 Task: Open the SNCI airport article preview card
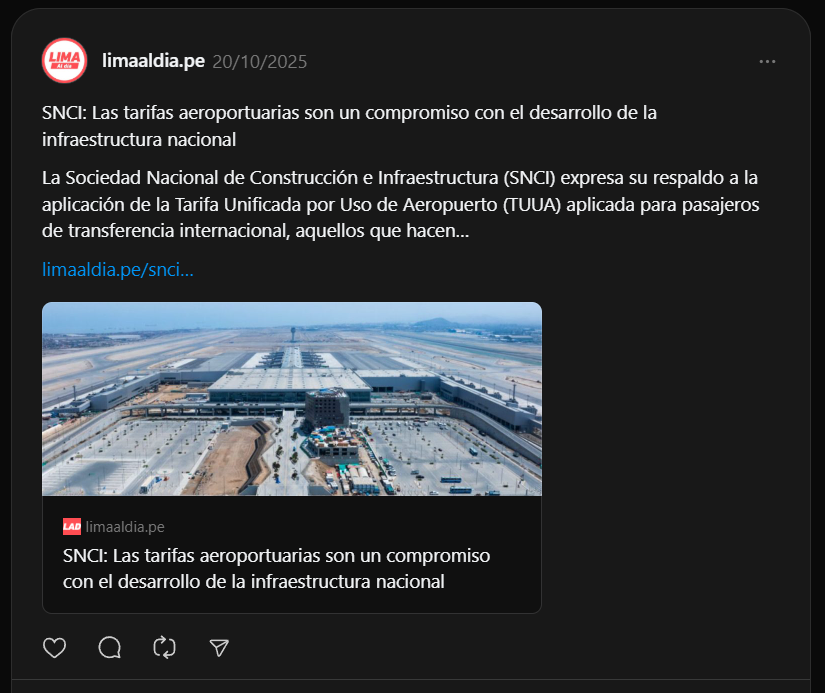coord(291,457)
